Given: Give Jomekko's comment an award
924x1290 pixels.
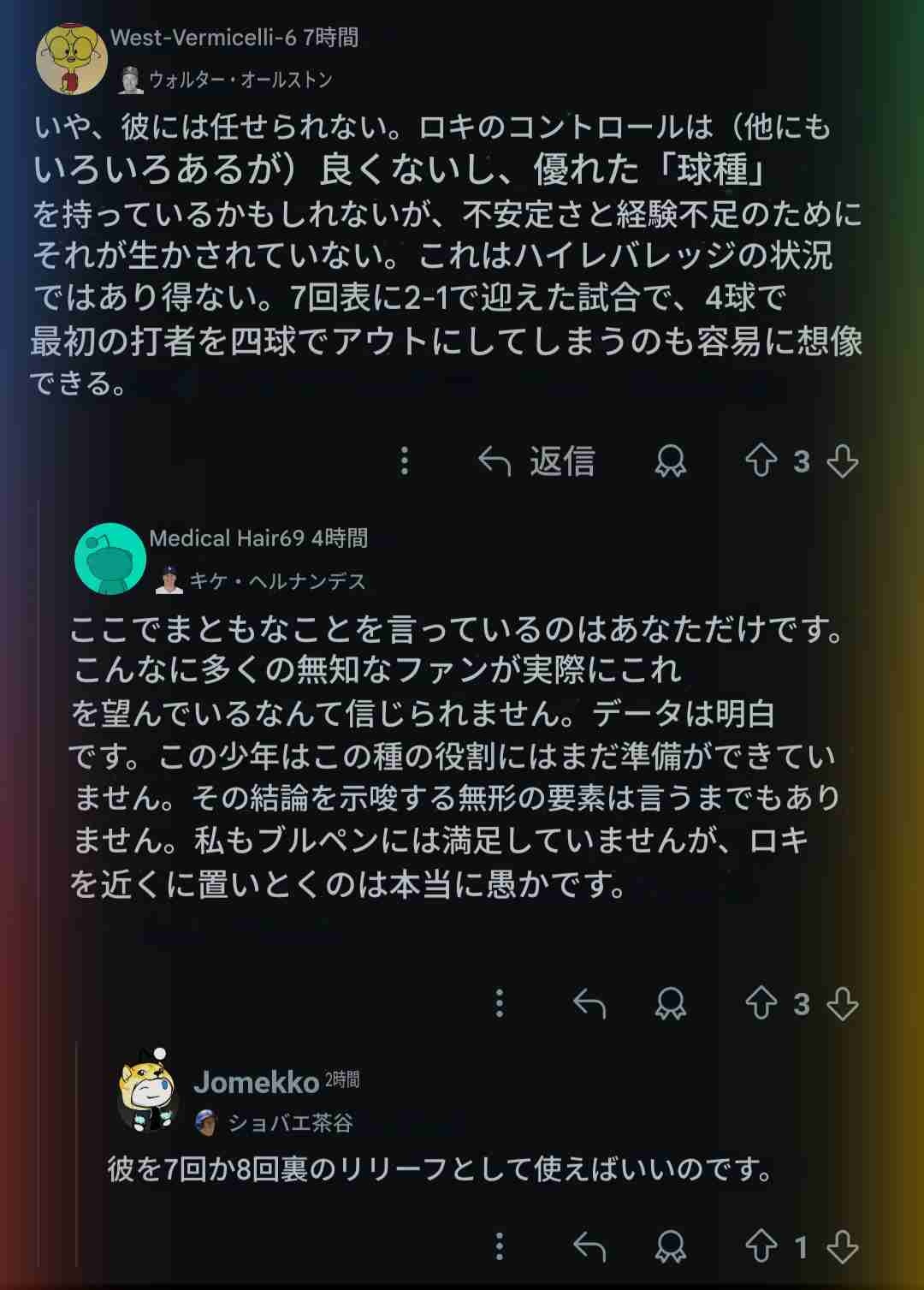Looking at the screenshot, I should click(670, 1247).
